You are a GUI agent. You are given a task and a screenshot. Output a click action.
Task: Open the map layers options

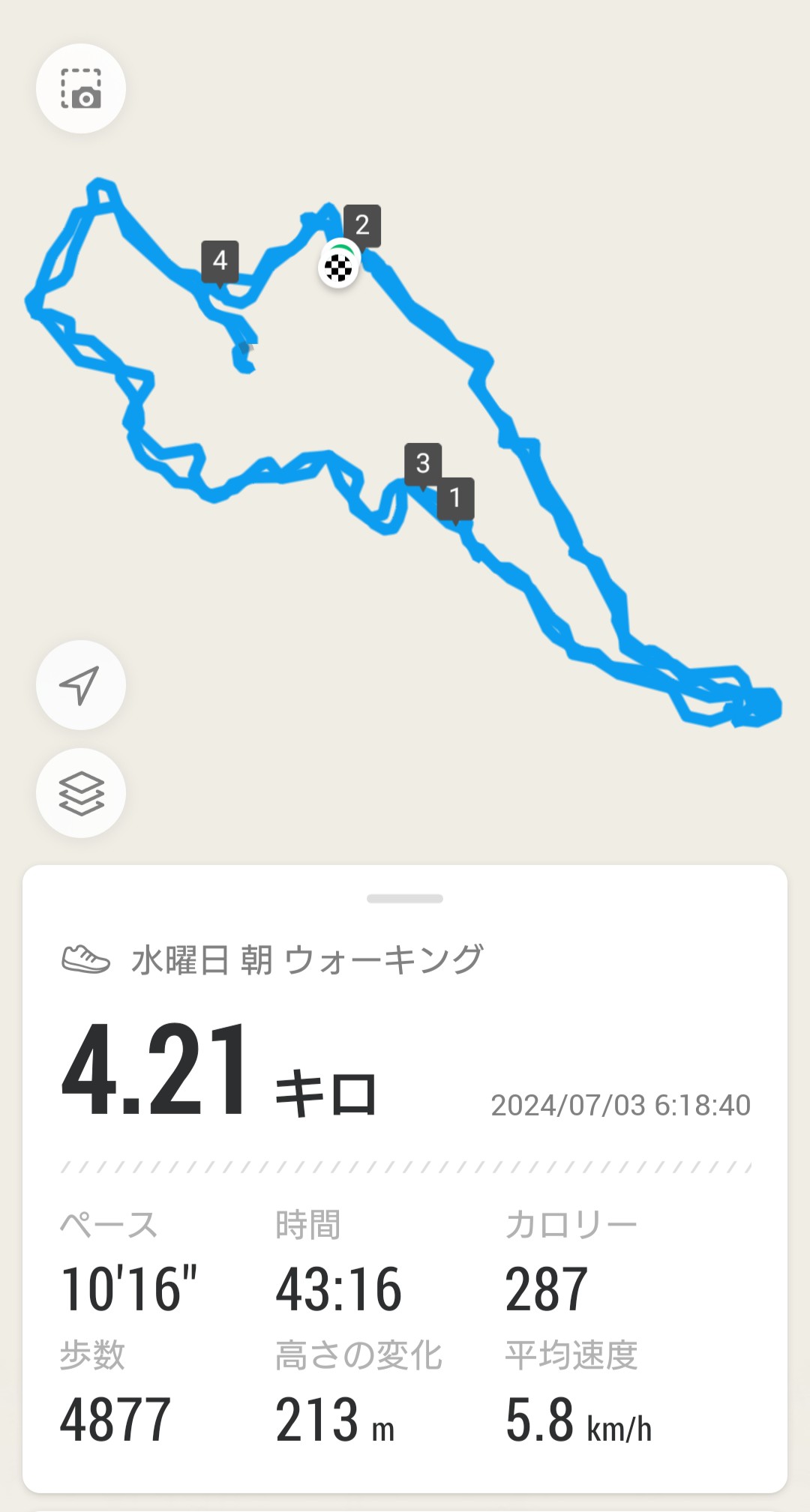click(81, 792)
